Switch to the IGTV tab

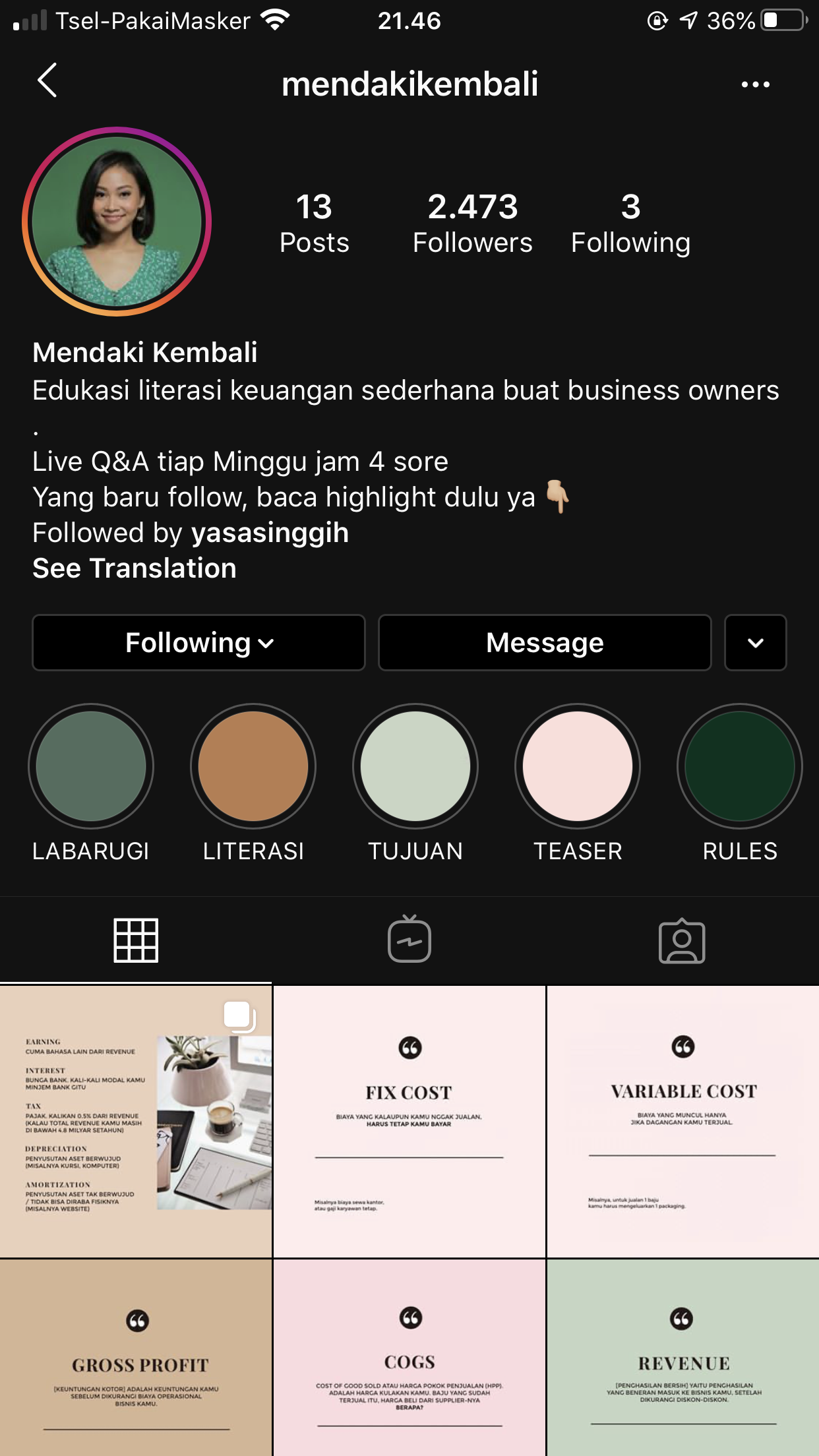click(409, 940)
